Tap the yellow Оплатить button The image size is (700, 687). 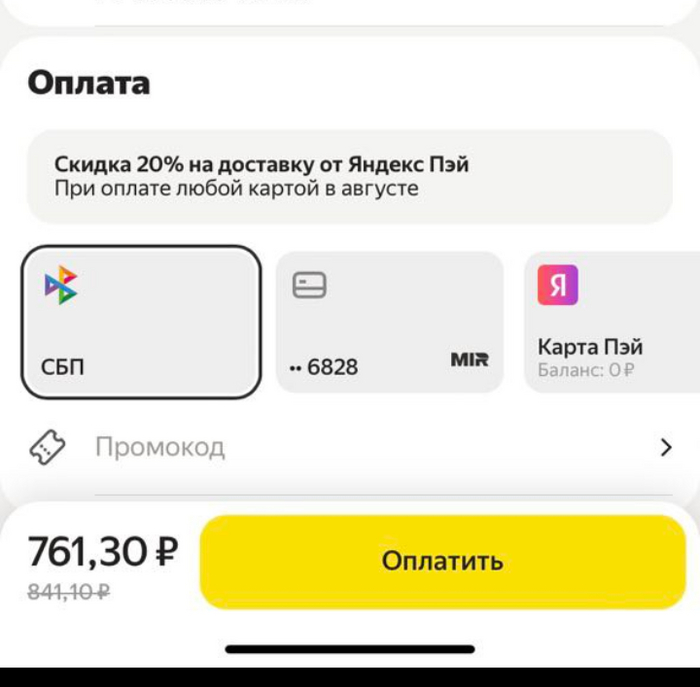(442, 561)
